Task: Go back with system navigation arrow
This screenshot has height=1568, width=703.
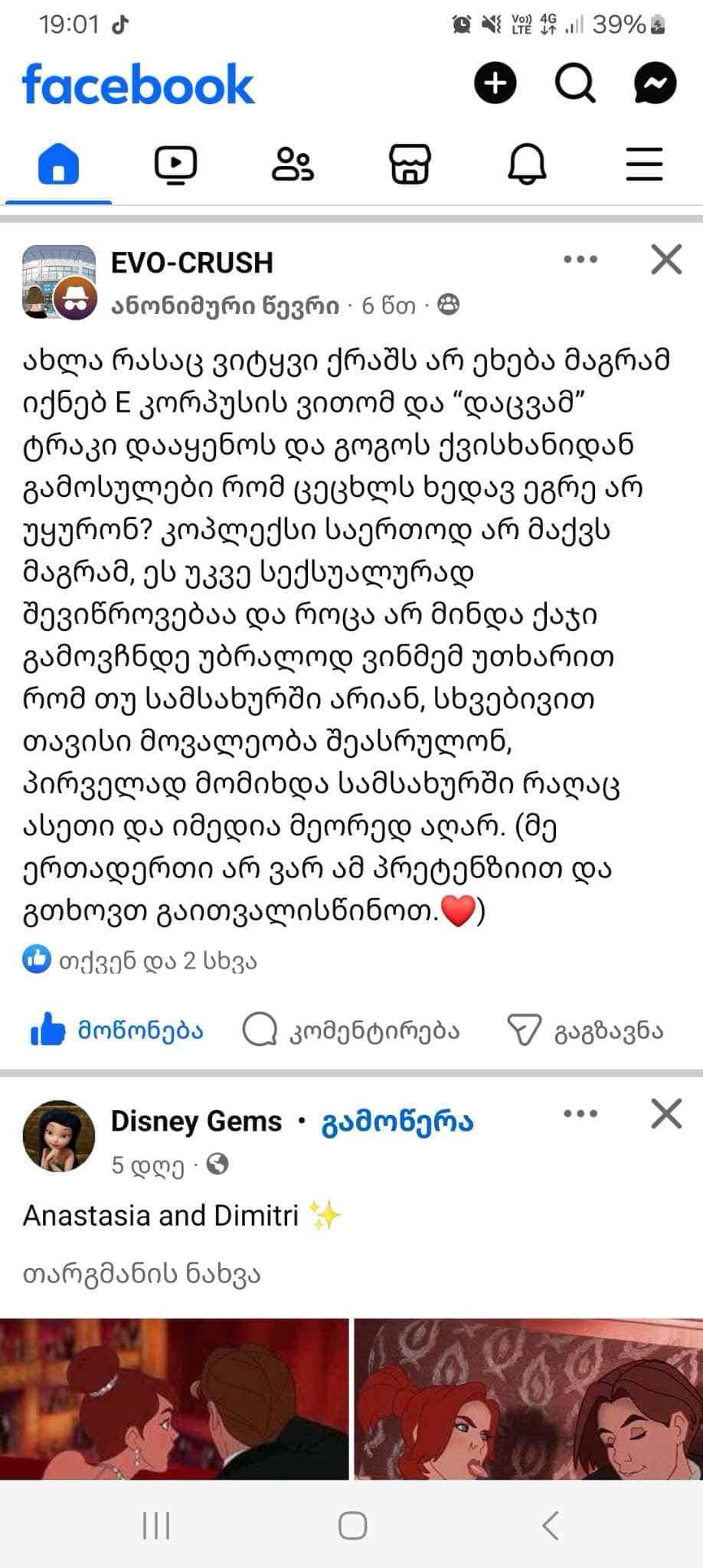Action: 550,1525
